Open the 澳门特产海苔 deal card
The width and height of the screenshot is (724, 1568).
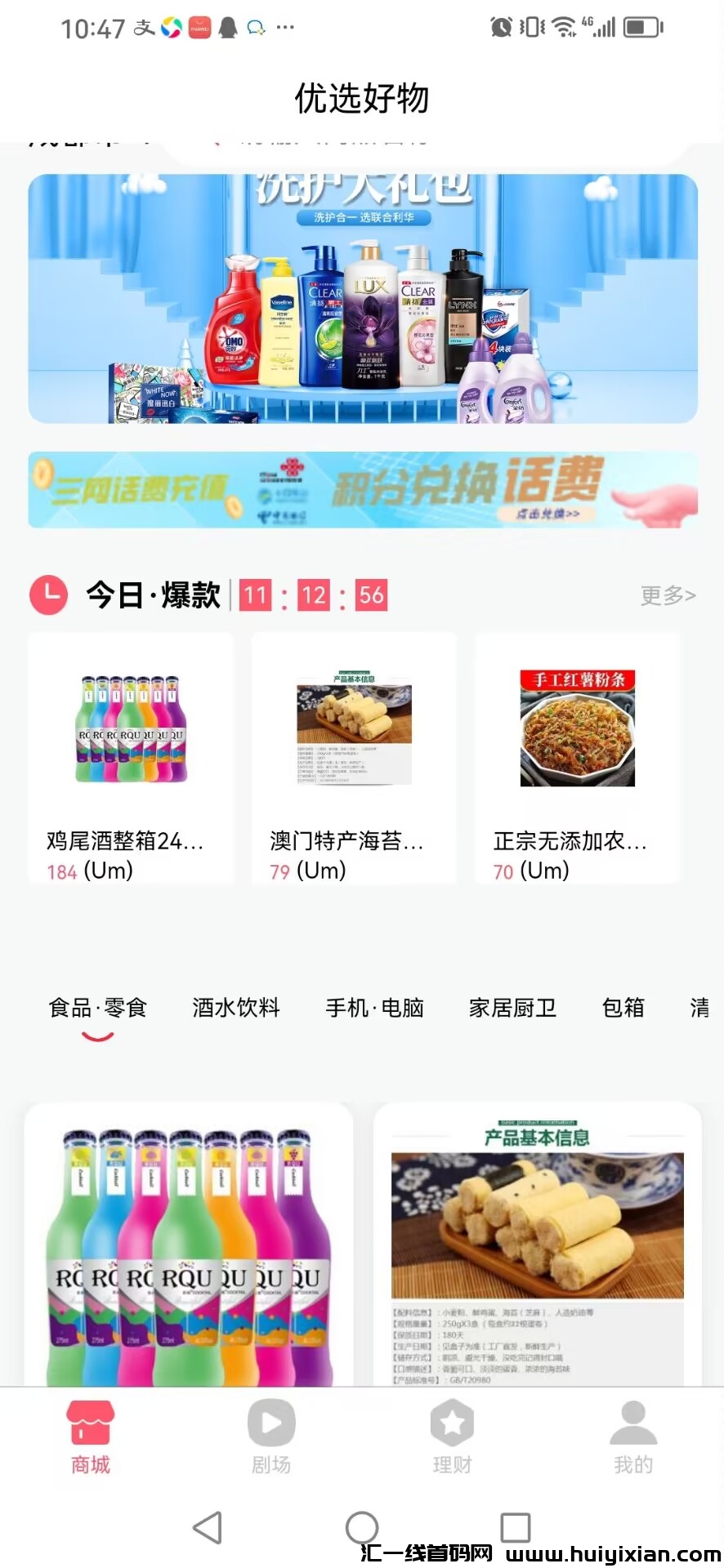tap(354, 758)
